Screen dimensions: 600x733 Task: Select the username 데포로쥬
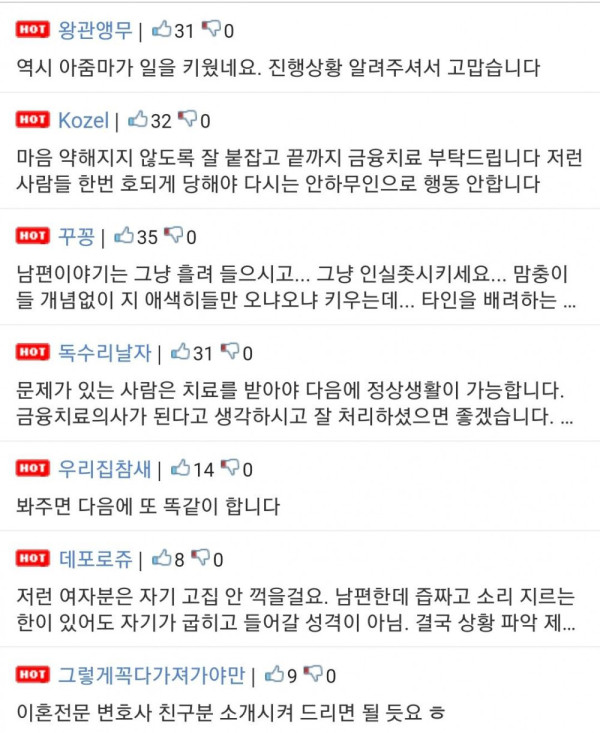(x=95, y=559)
